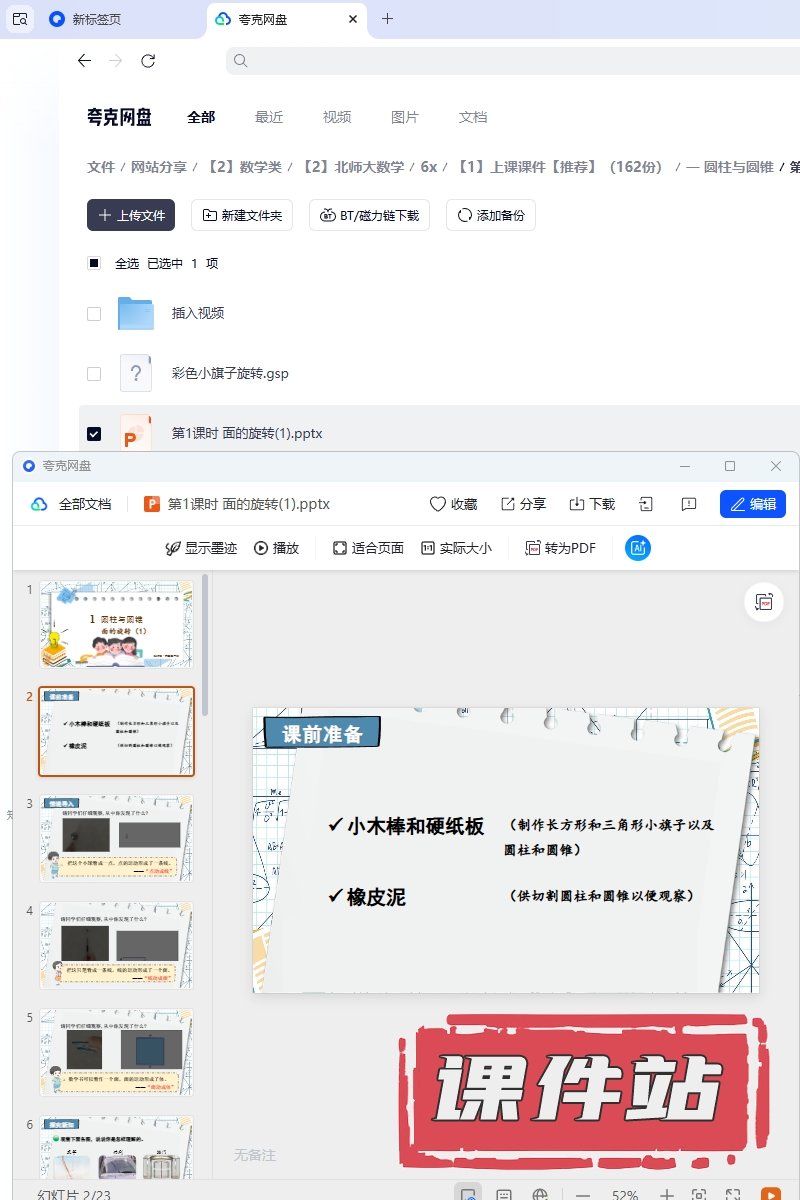Create a folder with 新建文件夹
The width and height of the screenshot is (800, 1200).
242,215
